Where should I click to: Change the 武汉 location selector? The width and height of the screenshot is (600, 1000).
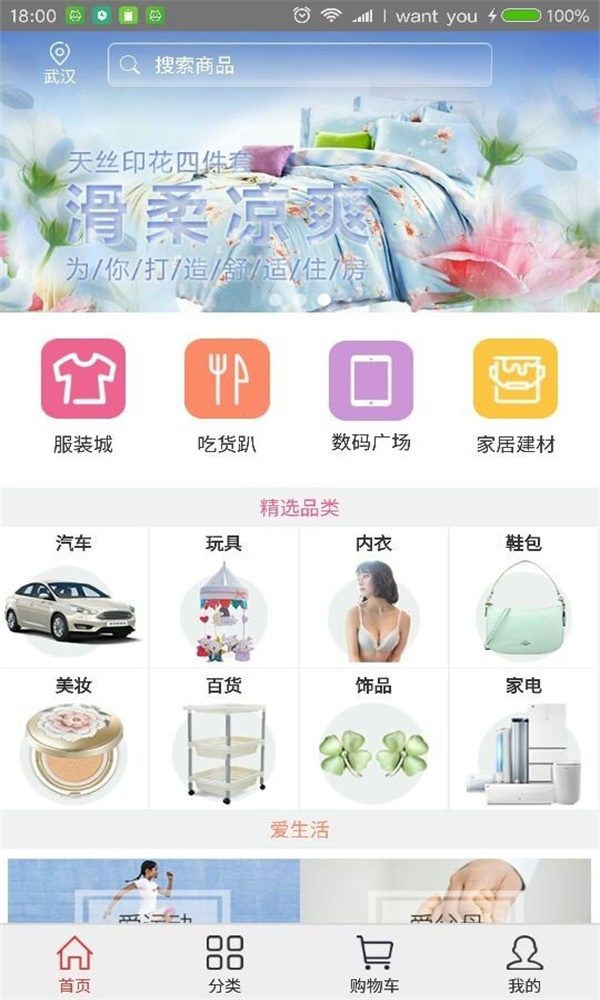[60, 64]
